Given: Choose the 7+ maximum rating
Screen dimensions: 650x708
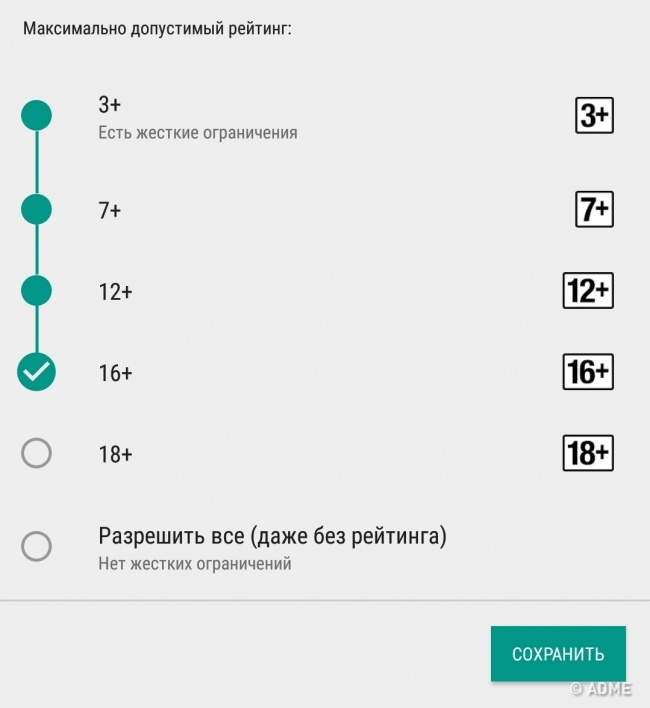Looking at the screenshot, I should coord(36,210).
